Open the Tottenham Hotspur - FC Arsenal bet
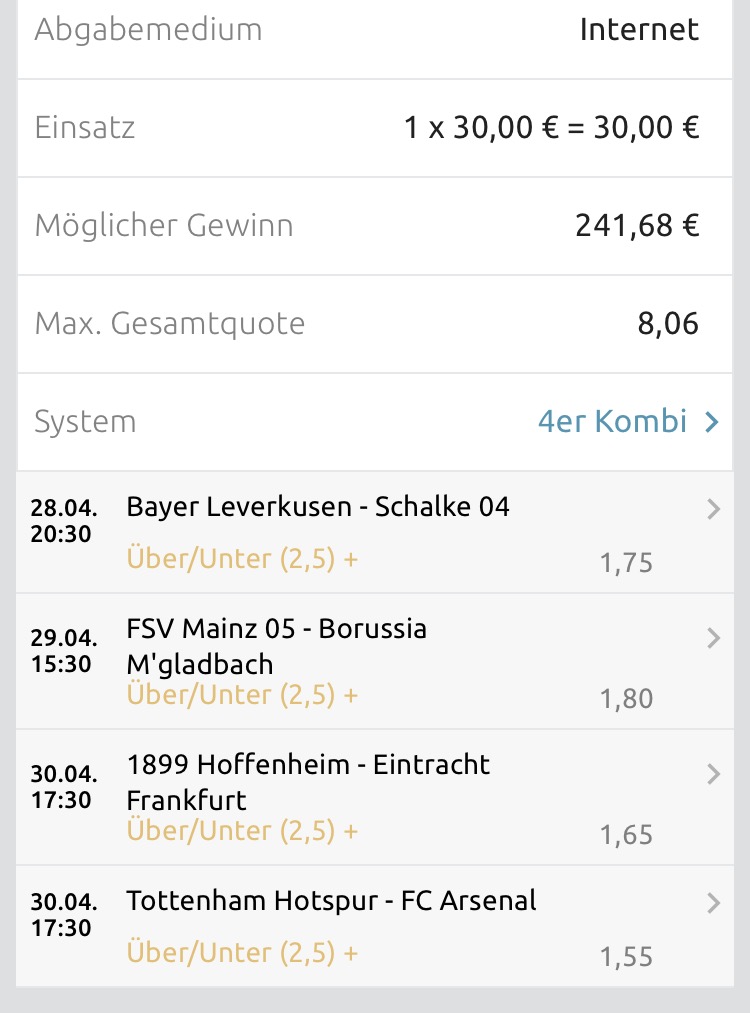The image size is (750, 1013). click(x=375, y=926)
